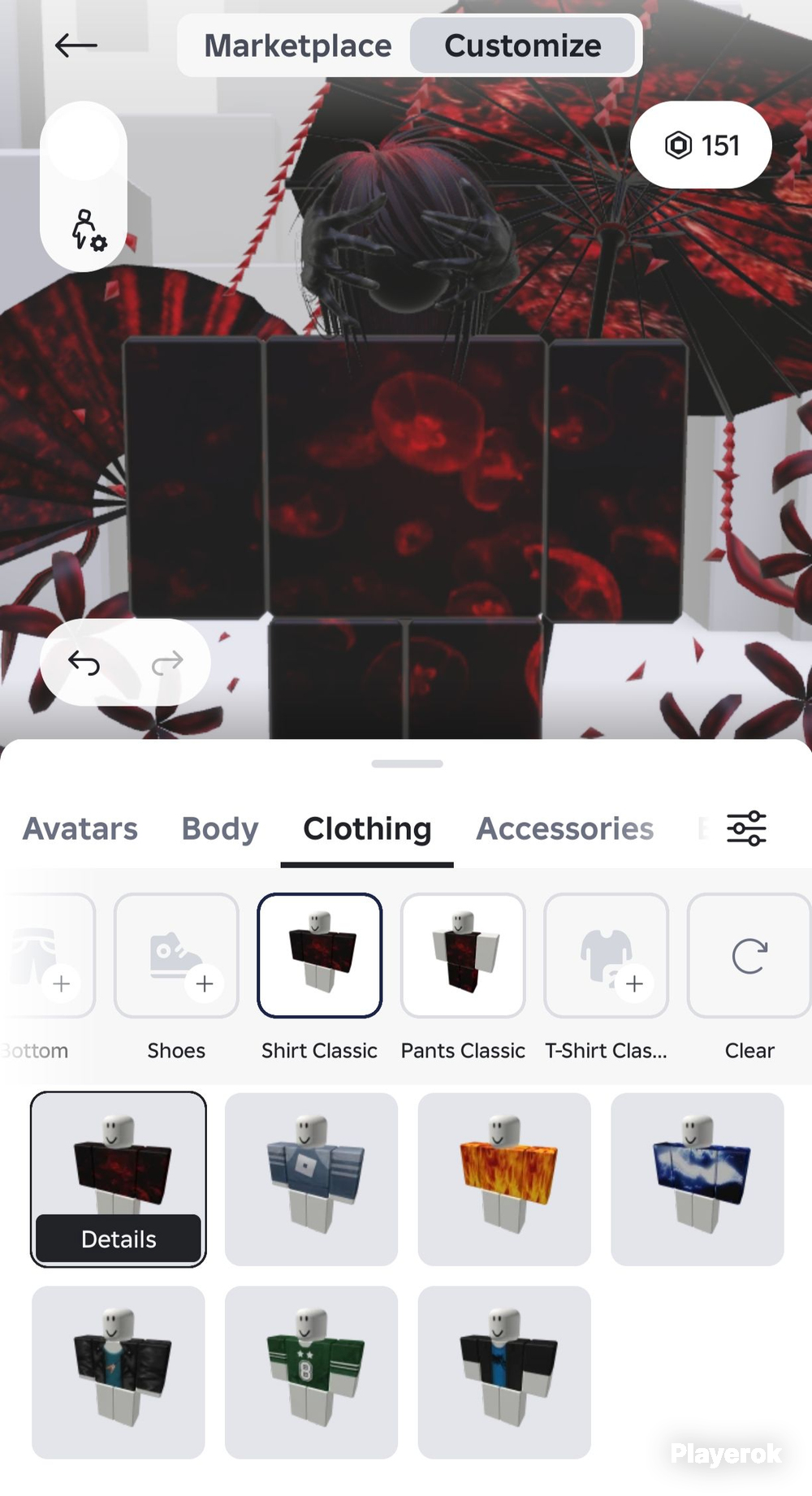Select the Customize segment
Image resolution: width=812 pixels, height=1496 pixels.
point(522,45)
